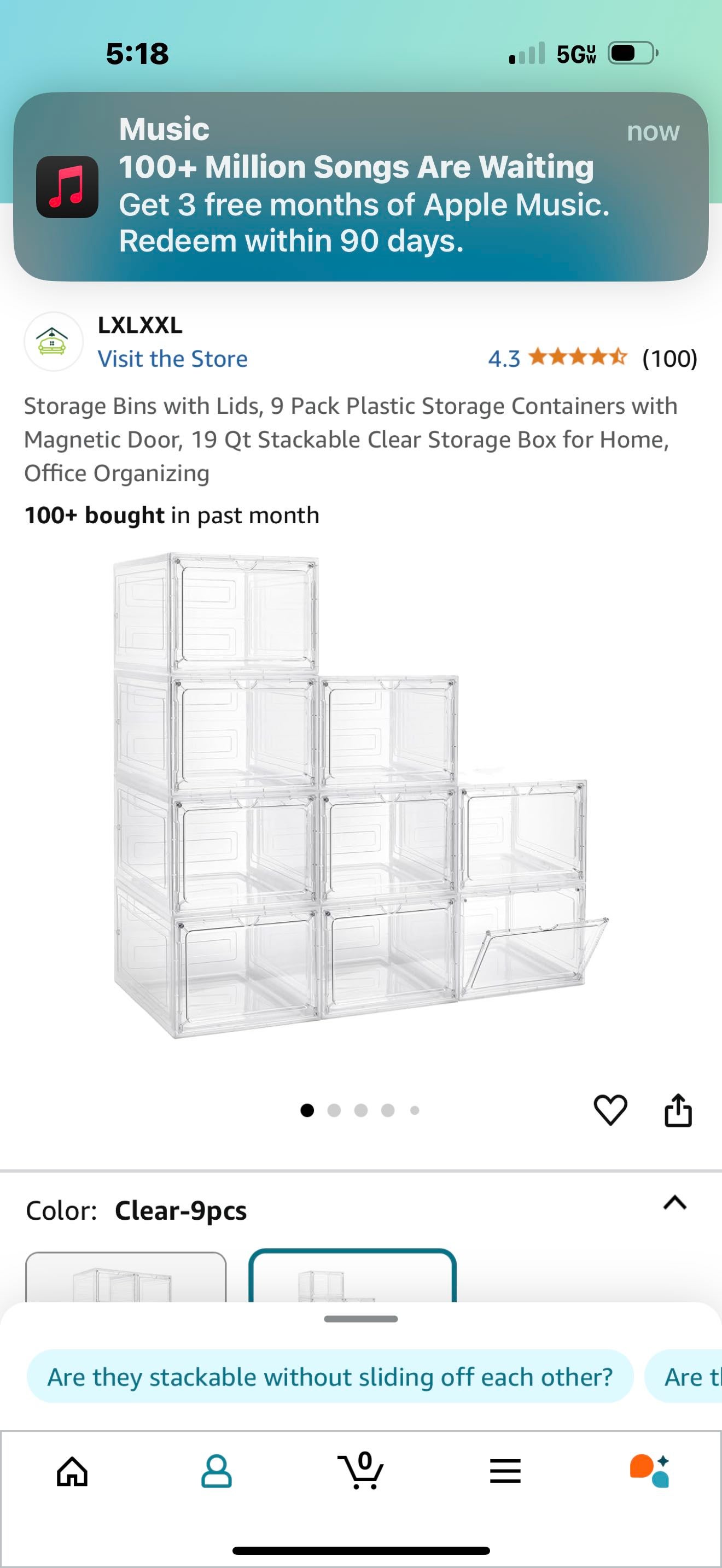Ask if they stack without sliding
The height and width of the screenshot is (1568, 722).
[330, 1376]
